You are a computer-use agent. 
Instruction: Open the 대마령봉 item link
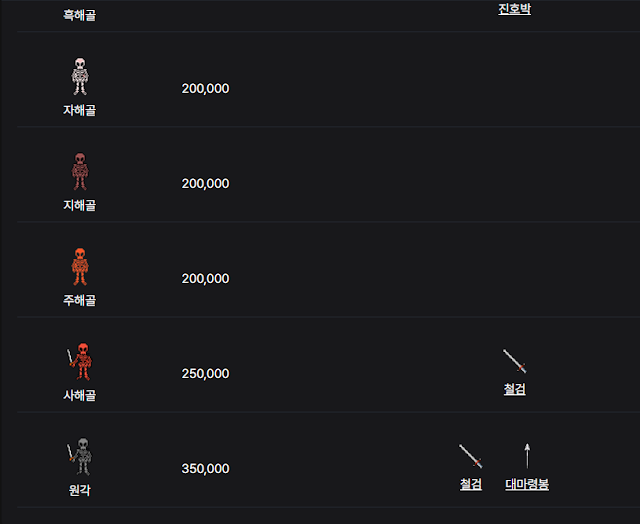pyautogui.click(x=527, y=484)
